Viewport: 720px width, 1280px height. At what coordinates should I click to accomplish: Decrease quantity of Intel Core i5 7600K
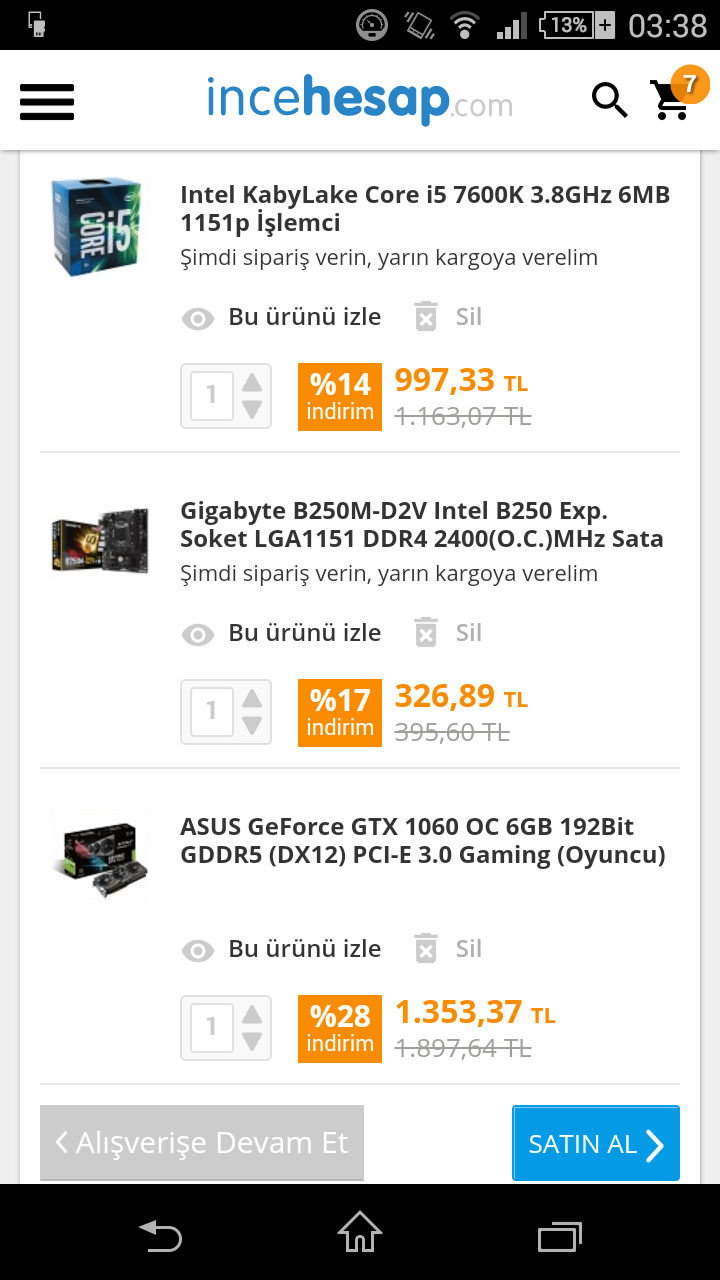(252, 410)
